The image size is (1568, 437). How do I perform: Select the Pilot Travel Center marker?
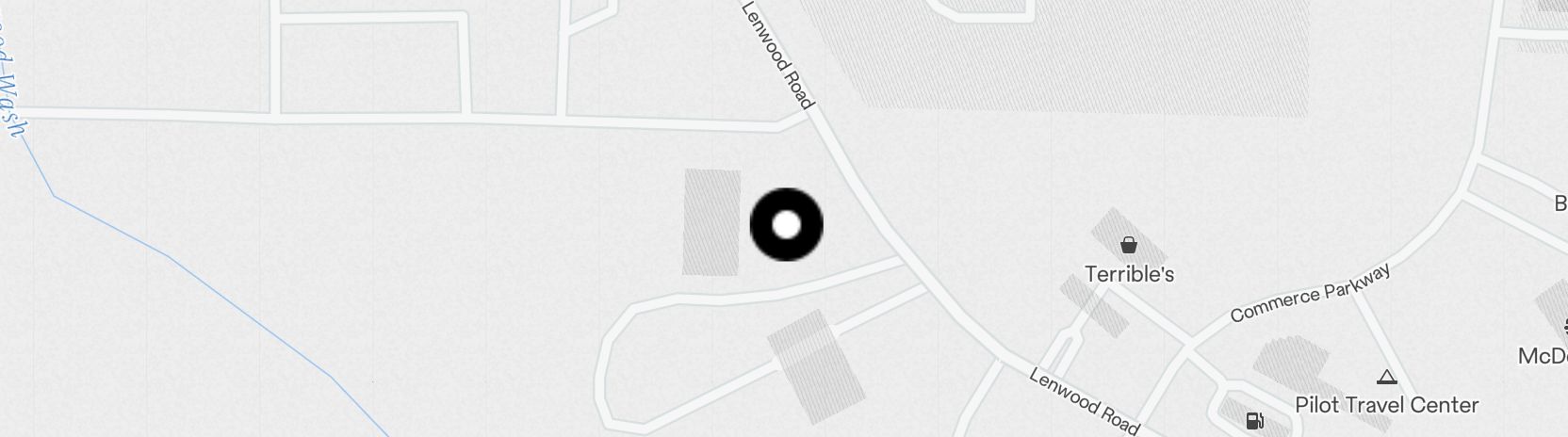point(1385,379)
